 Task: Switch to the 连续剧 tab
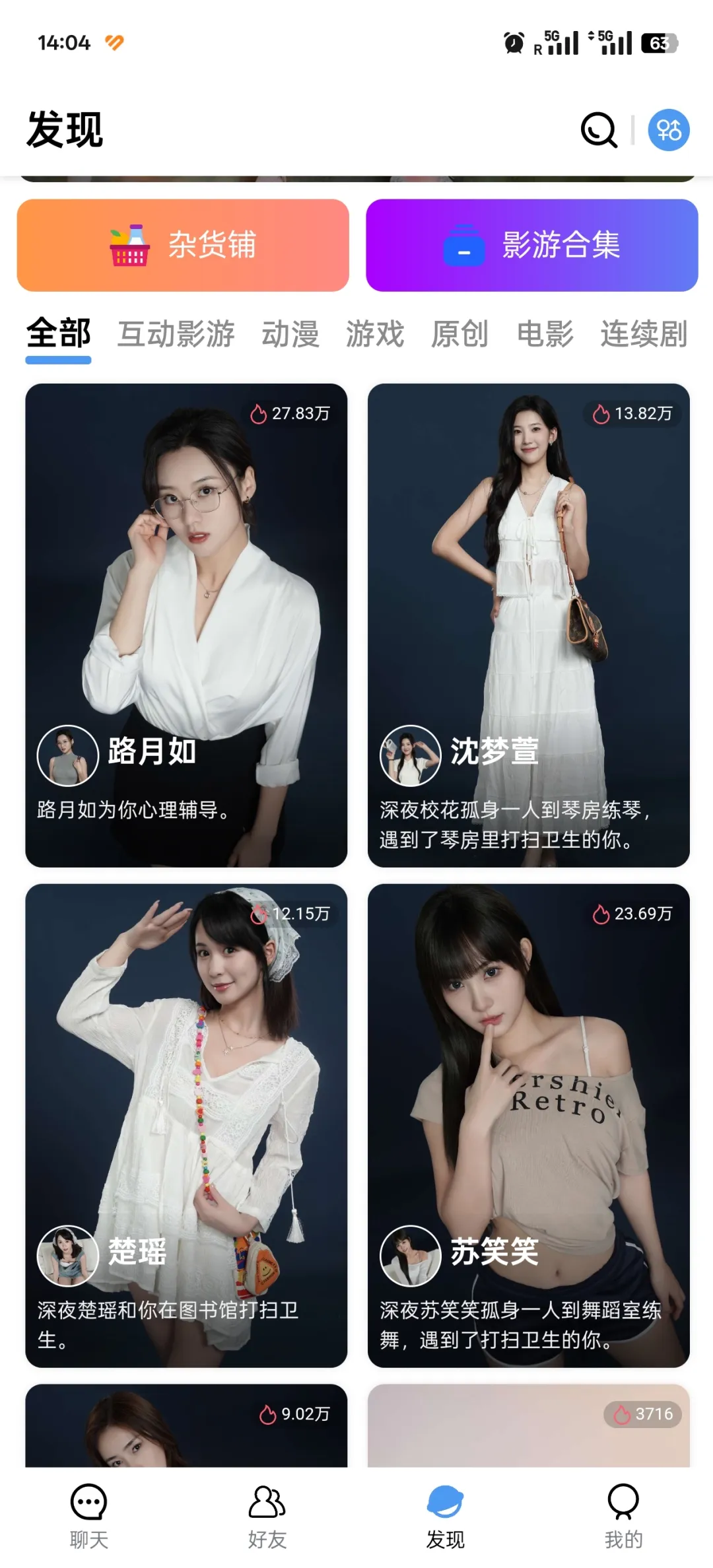tap(643, 334)
